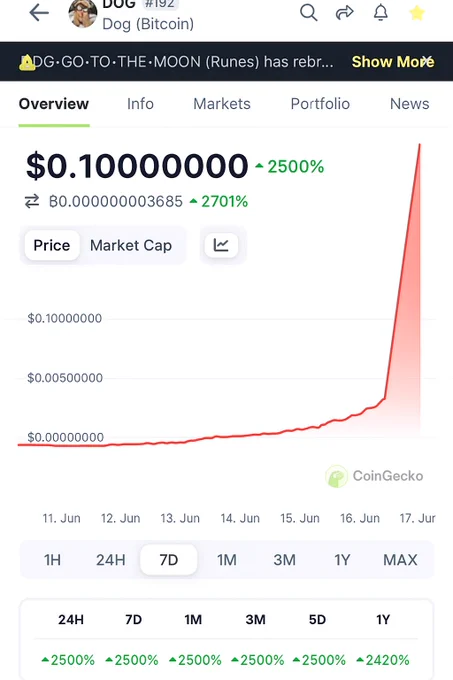The height and width of the screenshot is (680, 453).
Task: Choose the 3M chart range
Action: pos(284,560)
